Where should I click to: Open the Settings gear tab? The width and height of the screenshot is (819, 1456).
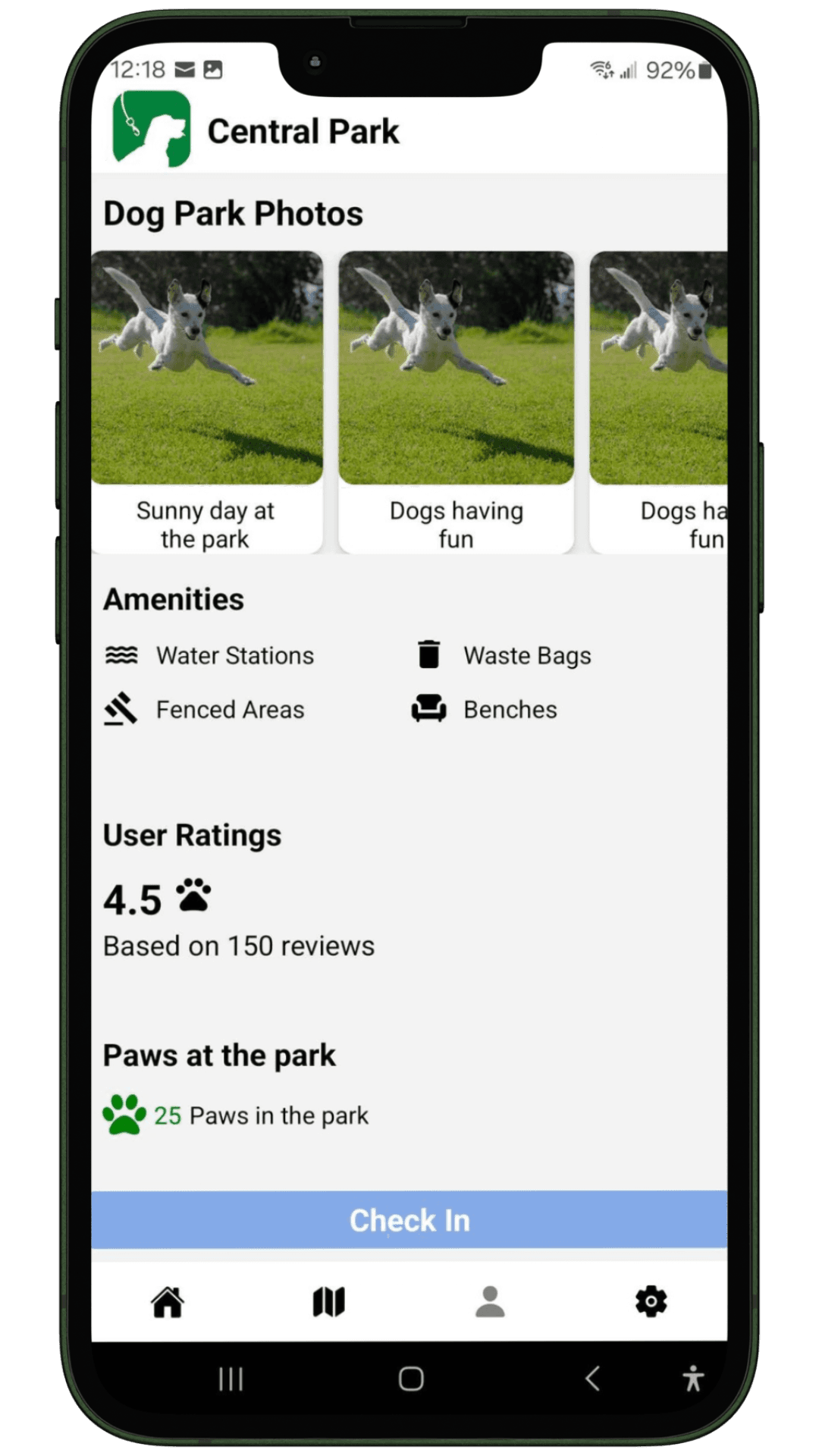(651, 1302)
